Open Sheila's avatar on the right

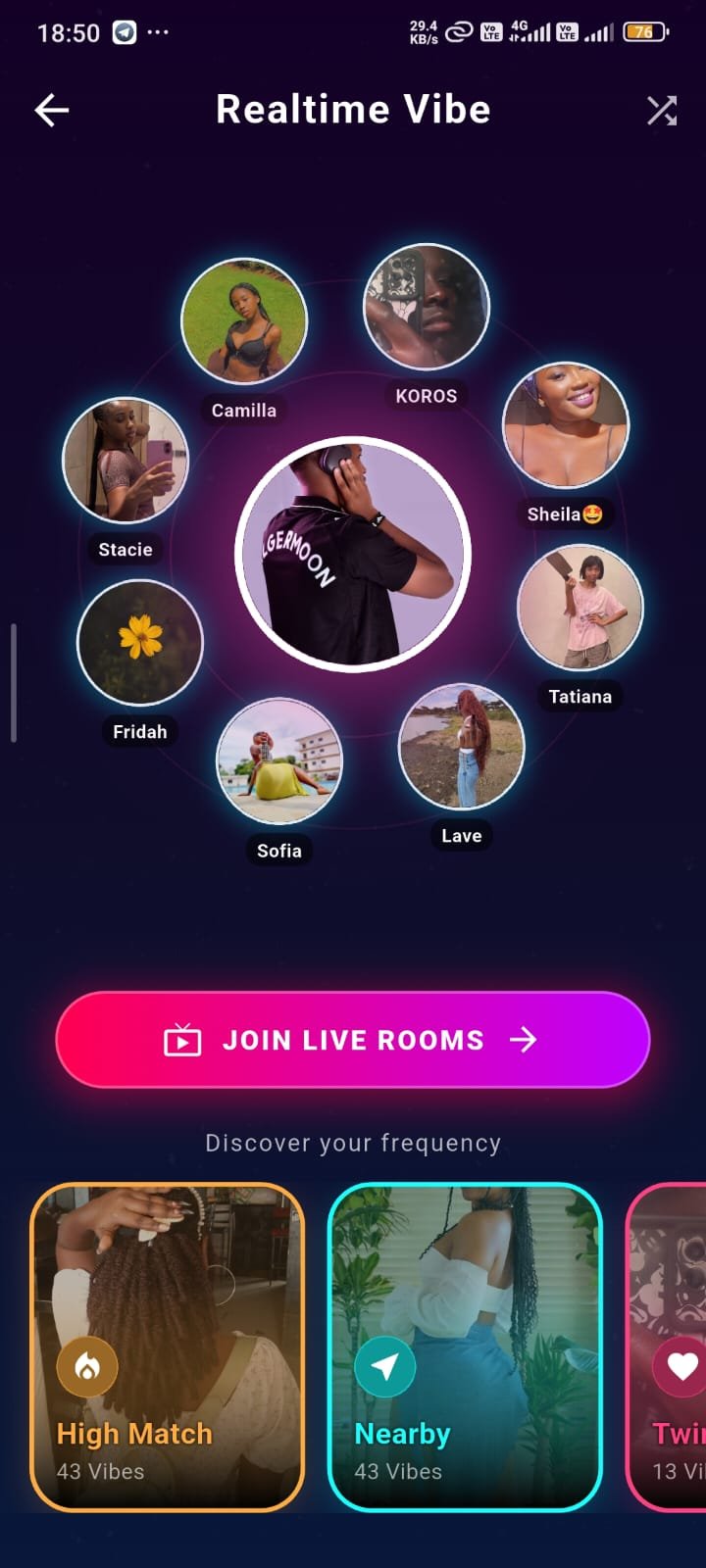566,423
